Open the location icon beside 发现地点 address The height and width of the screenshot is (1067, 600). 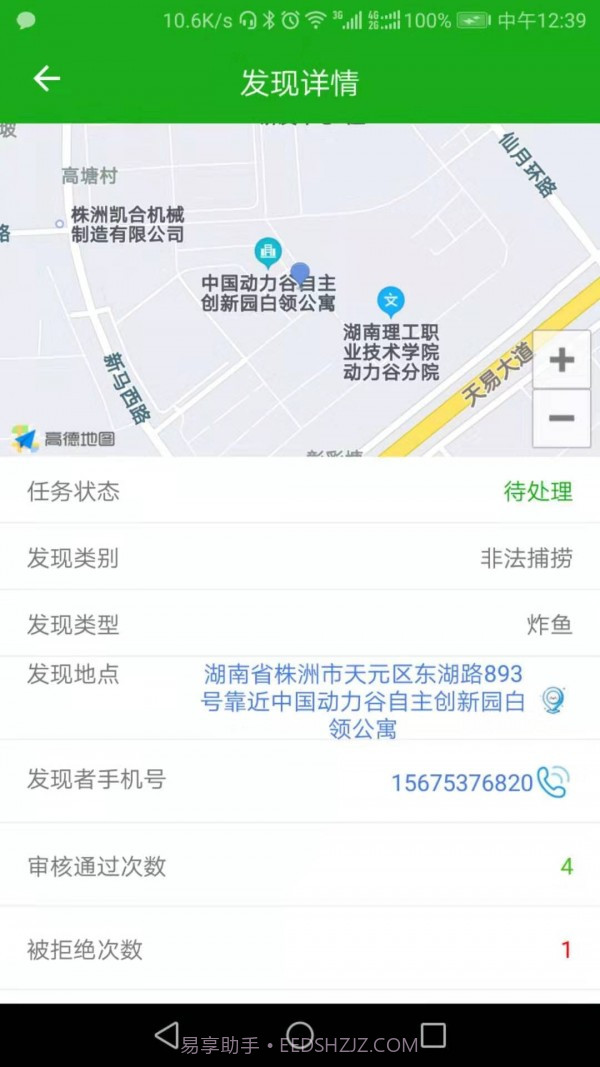[x=553, y=701]
